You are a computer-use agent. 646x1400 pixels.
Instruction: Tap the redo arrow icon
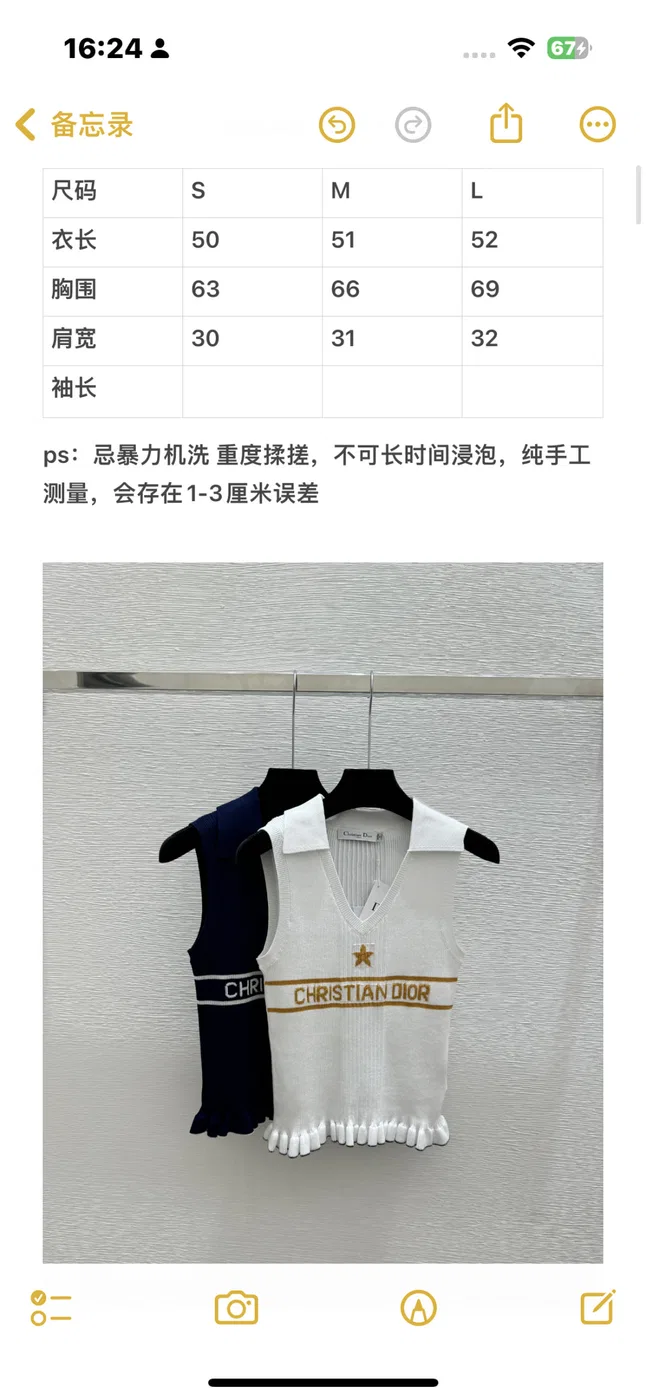(x=413, y=125)
